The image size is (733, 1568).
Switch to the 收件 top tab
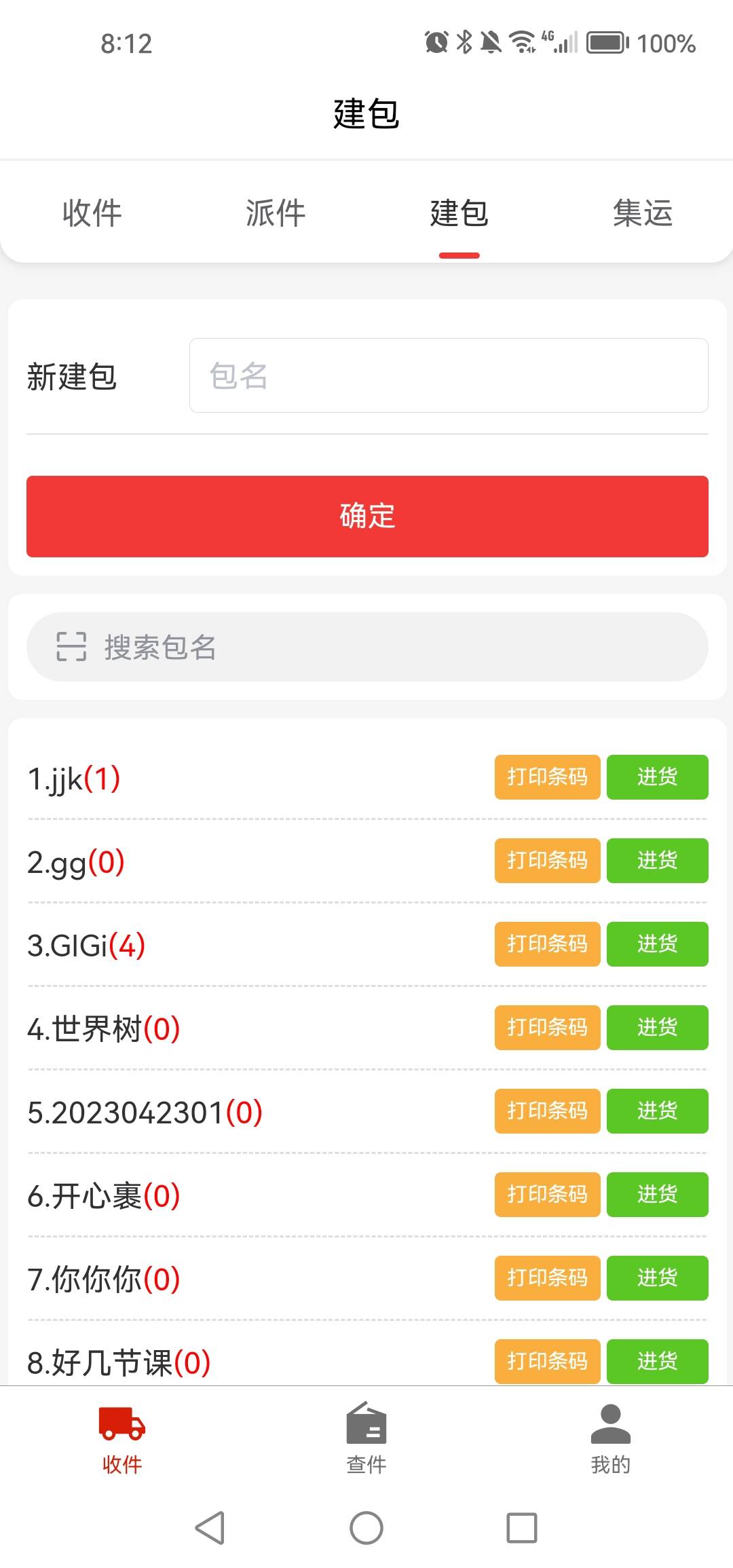click(92, 213)
